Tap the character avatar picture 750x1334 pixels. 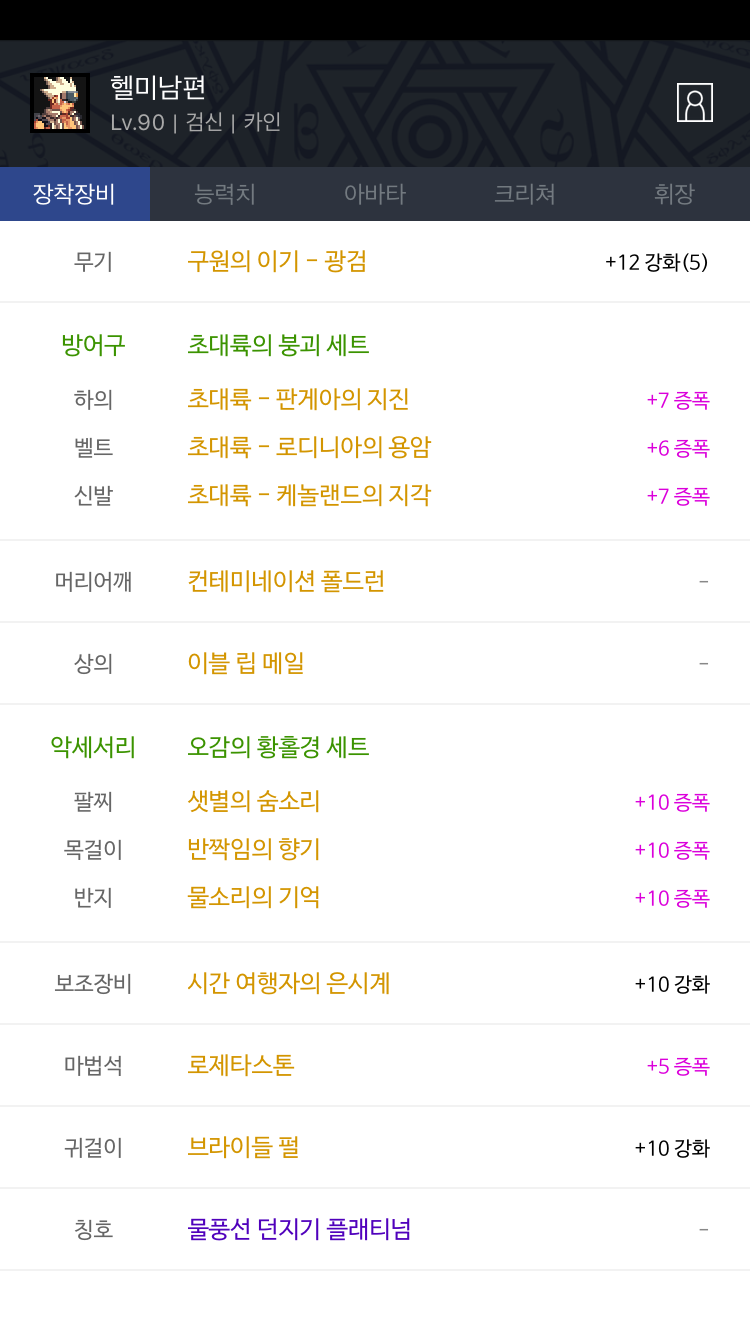tap(60, 103)
